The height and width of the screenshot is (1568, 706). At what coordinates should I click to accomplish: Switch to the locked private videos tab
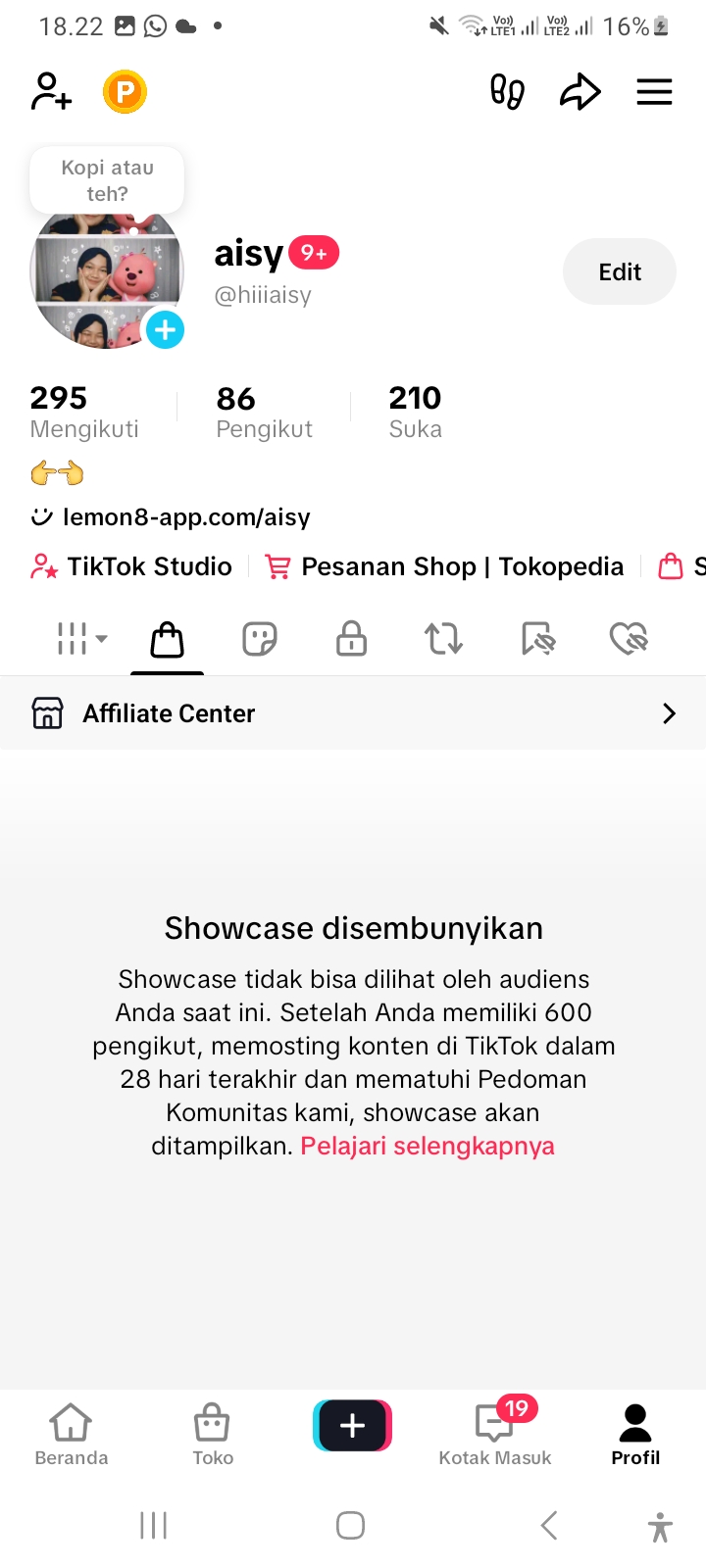[351, 639]
